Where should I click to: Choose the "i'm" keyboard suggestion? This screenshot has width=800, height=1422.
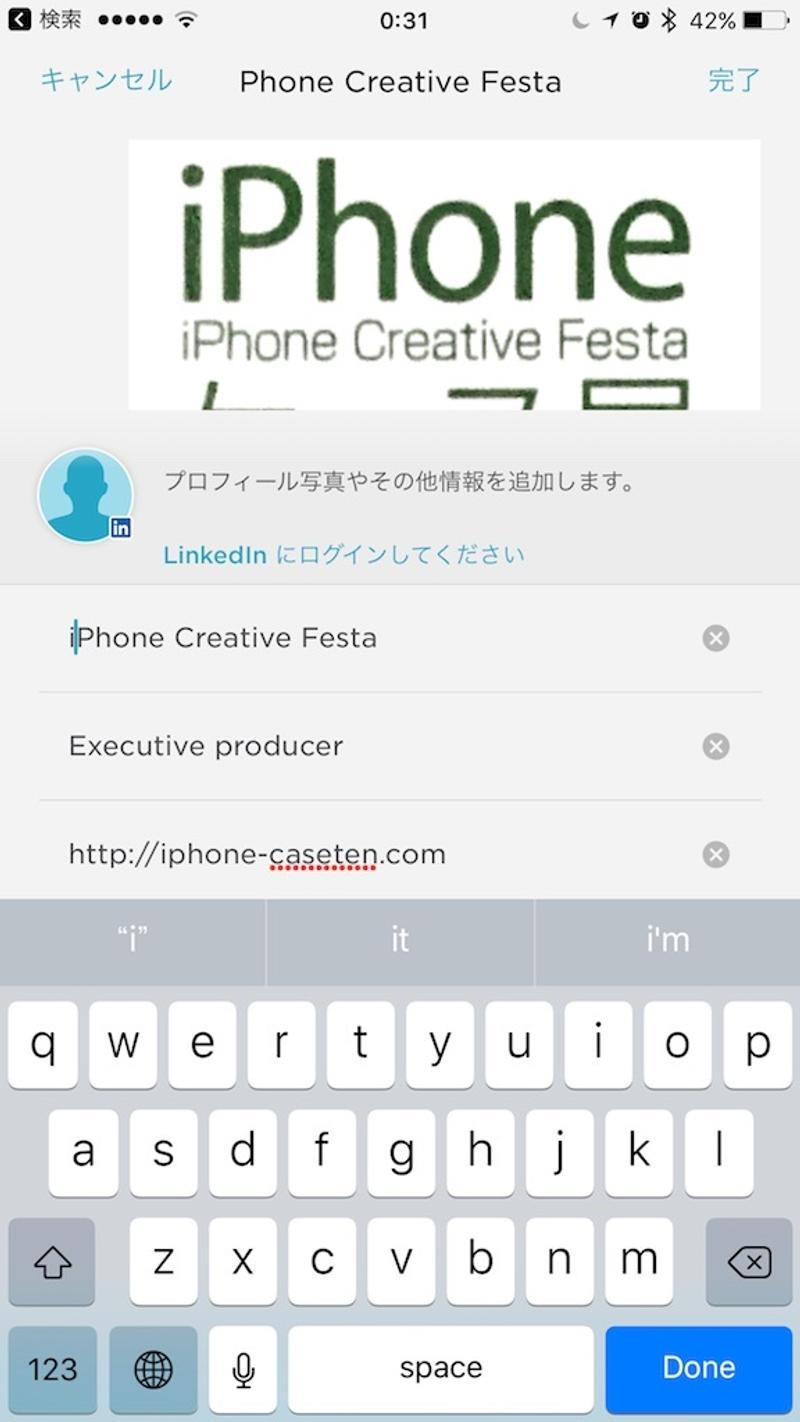[667, 940]
